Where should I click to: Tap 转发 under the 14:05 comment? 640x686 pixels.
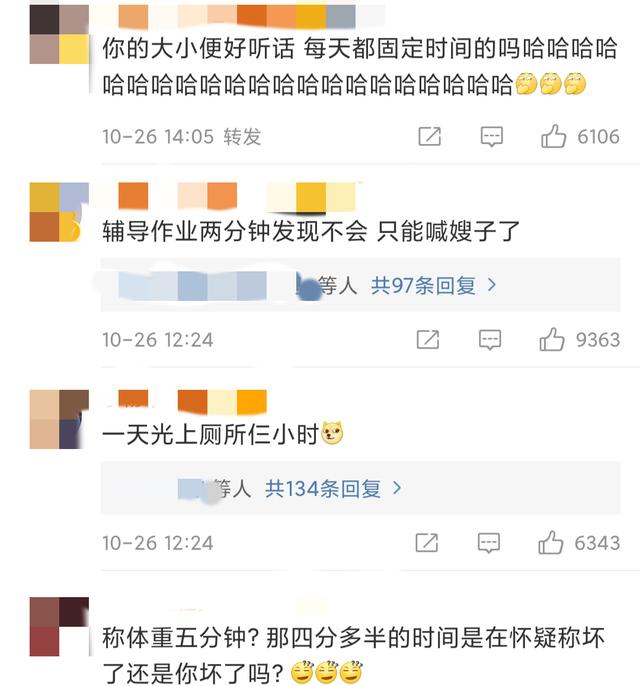[x=242, y=137]
